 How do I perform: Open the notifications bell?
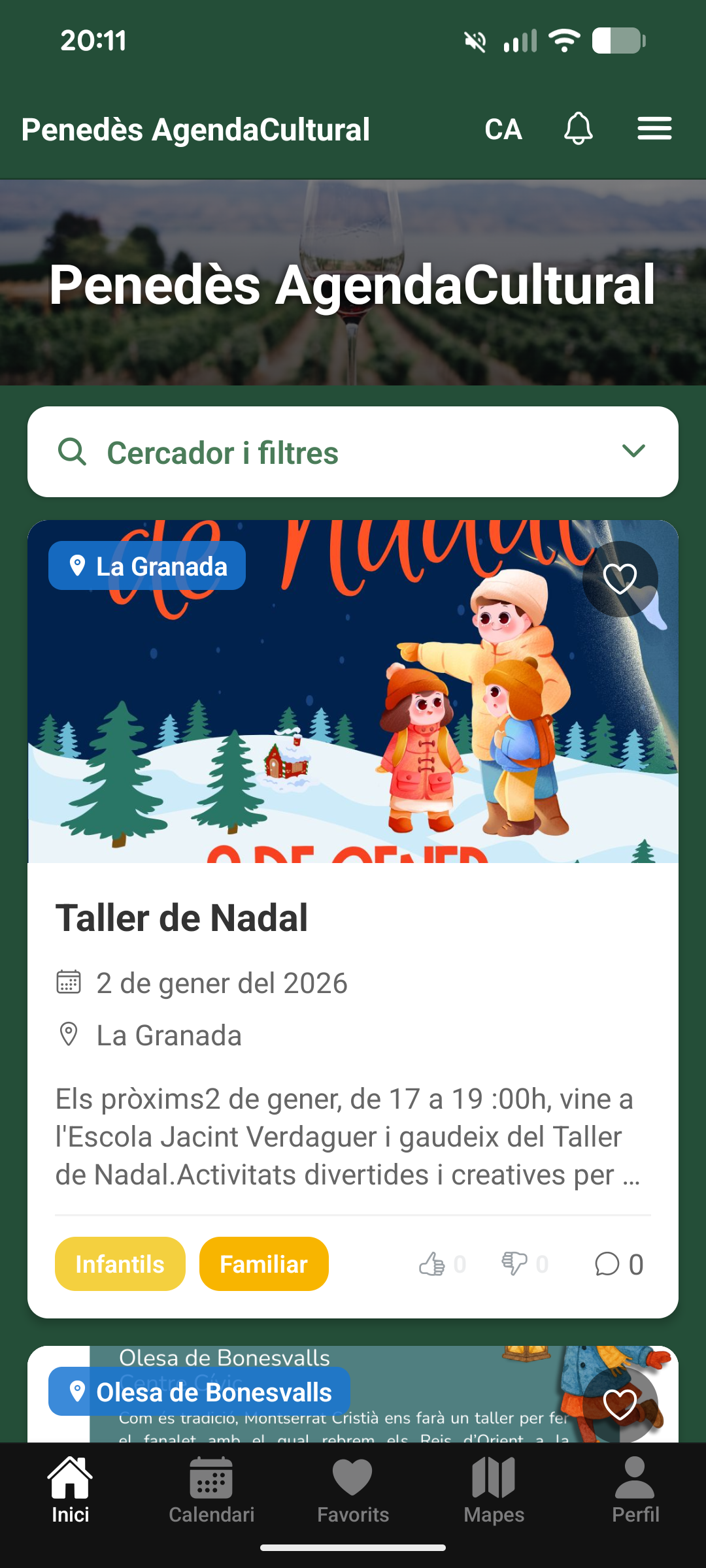pos(578,129)
